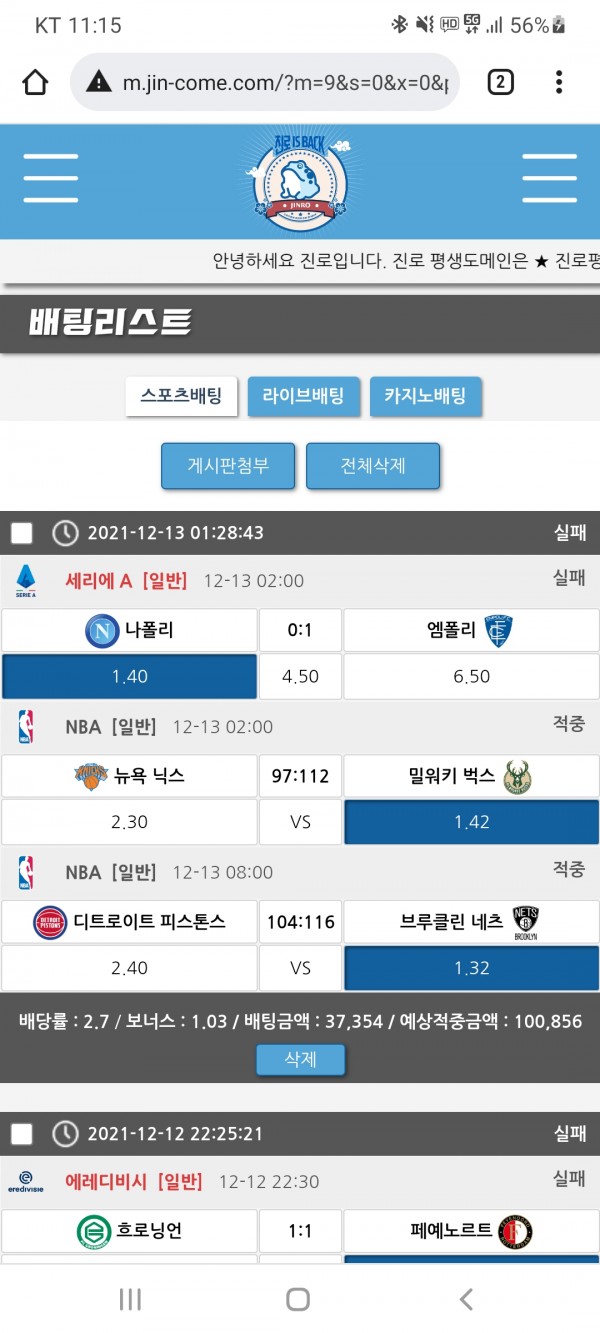Check the box for the 2021-12-13 01:28:43 bet
This screenshot has height=1333, width=600.
pos(22,533)
